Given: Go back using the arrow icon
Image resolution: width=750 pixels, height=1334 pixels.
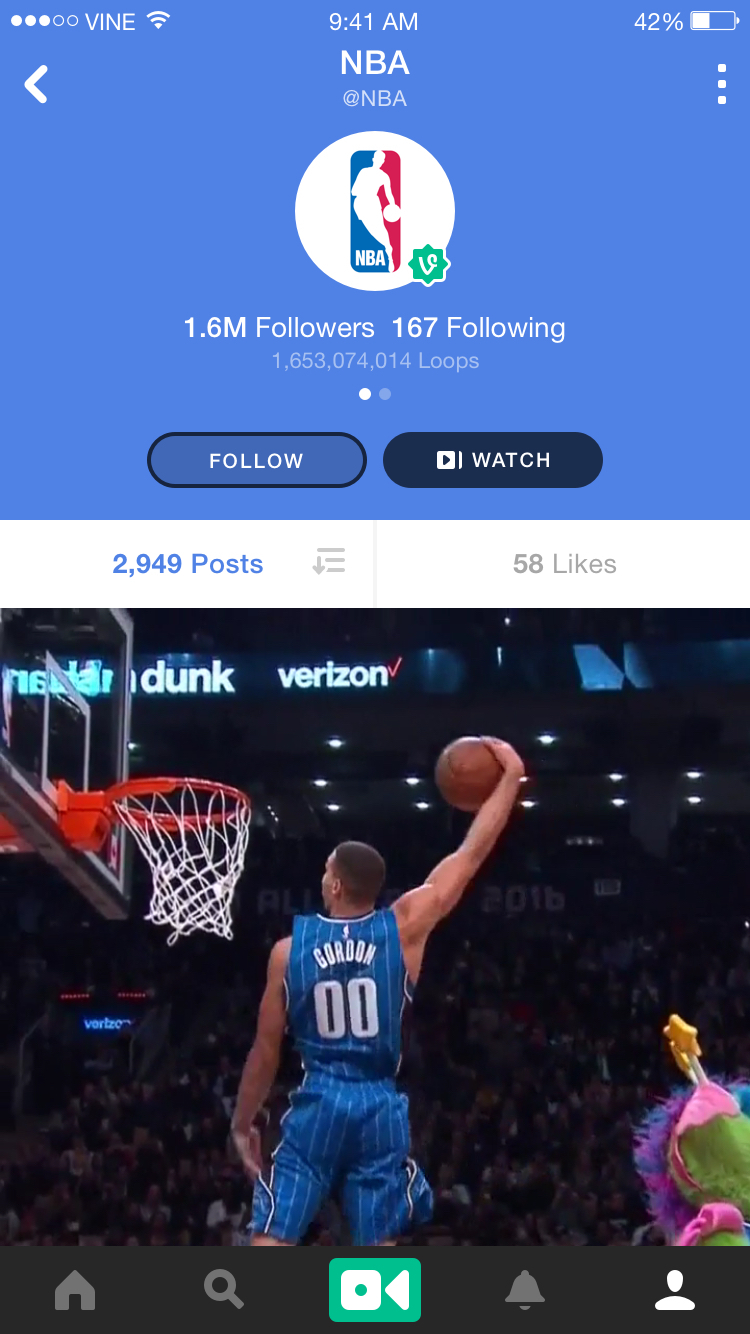Looking at the screenshot, I should tap(37, 85).
